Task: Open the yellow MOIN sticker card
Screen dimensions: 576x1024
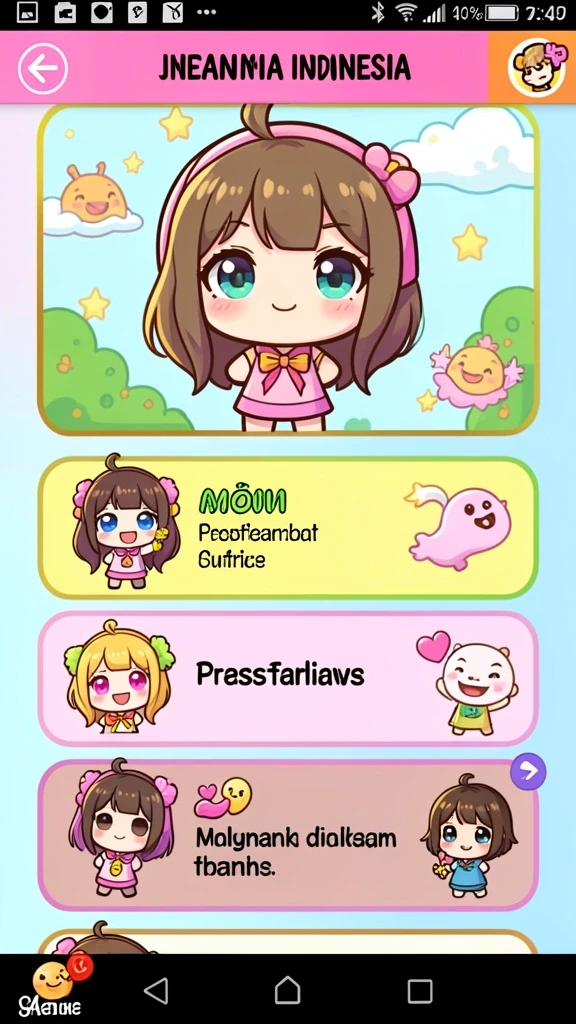Action: 288,528
